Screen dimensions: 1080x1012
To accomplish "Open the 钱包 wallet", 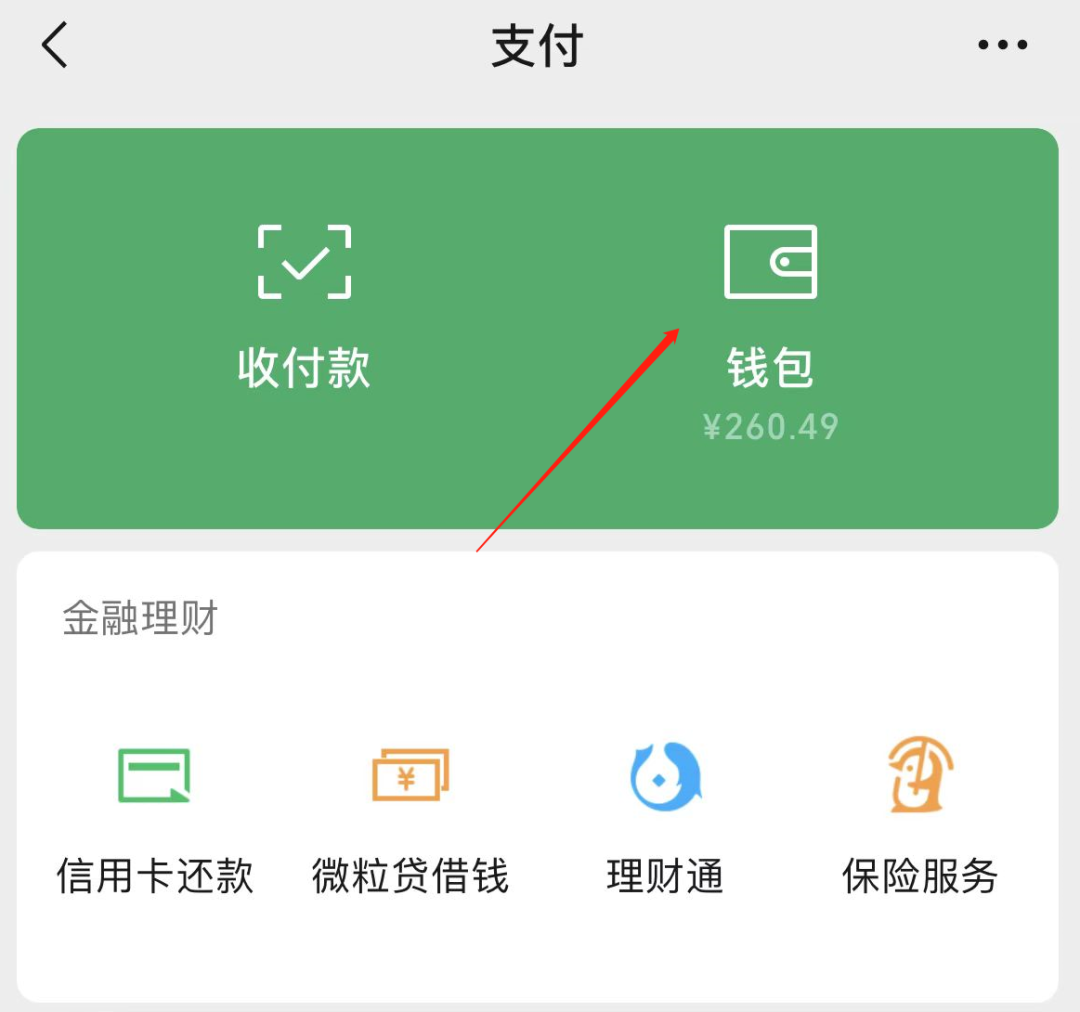I will [x=770, y=320].
